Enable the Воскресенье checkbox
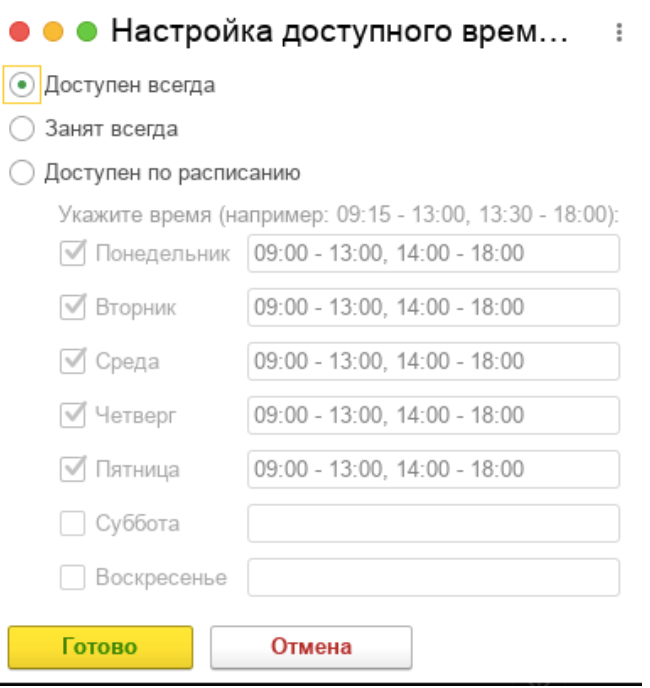This screenshot has height=688, width=650. pos(72,578)
